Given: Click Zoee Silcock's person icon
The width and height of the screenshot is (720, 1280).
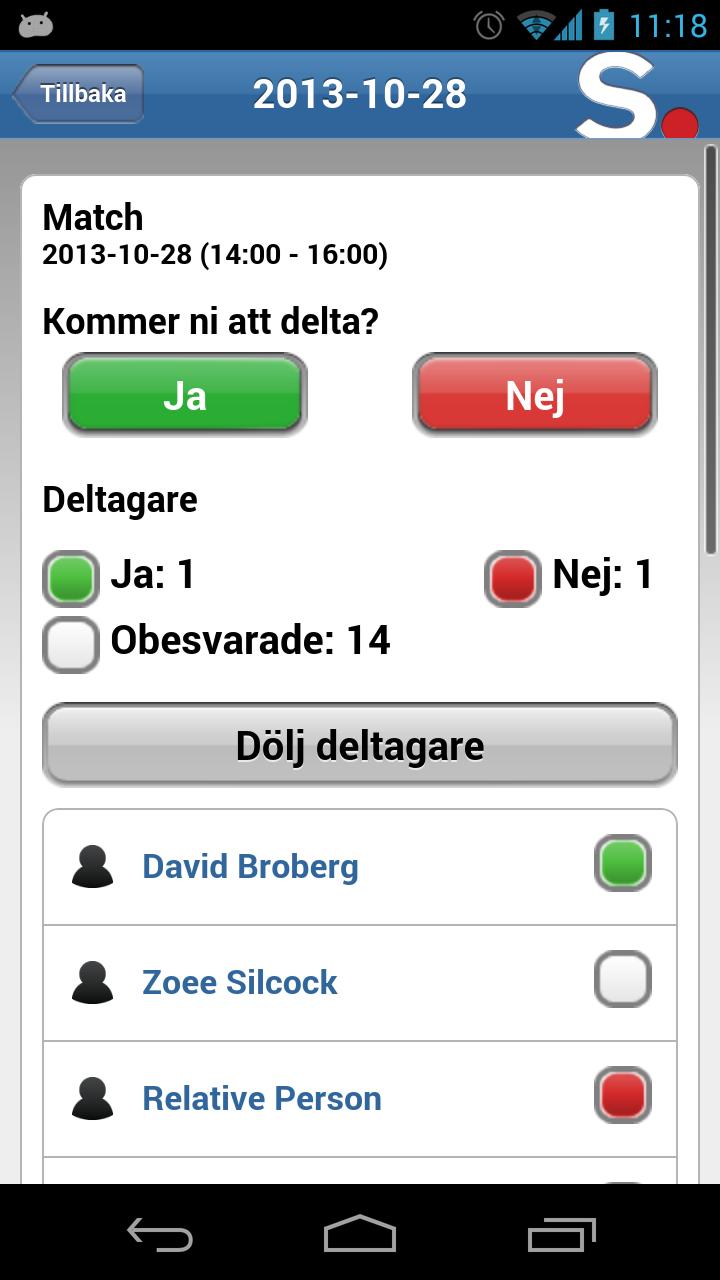Looking at the screenshot, I should tap(92, 982).
